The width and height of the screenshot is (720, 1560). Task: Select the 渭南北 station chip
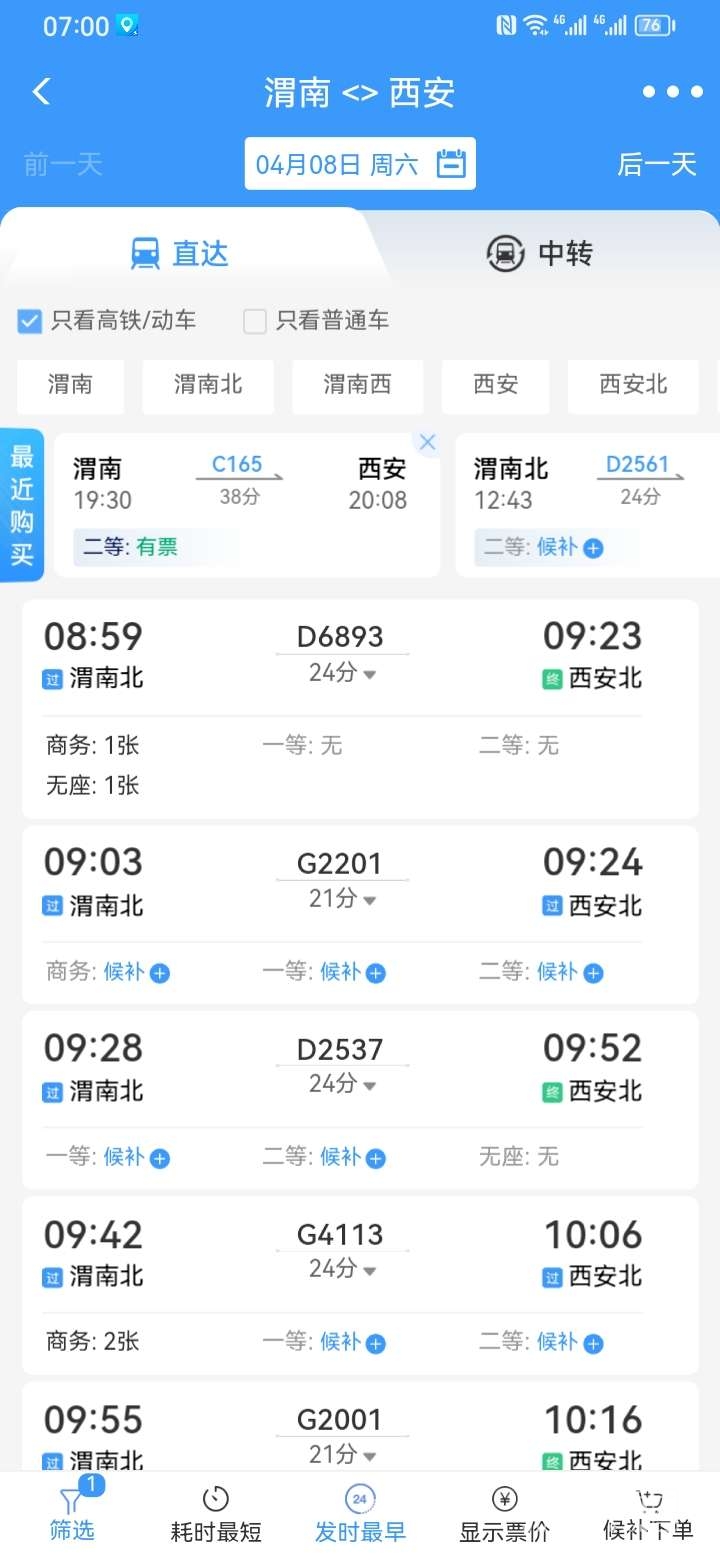(x=208, y=385)
